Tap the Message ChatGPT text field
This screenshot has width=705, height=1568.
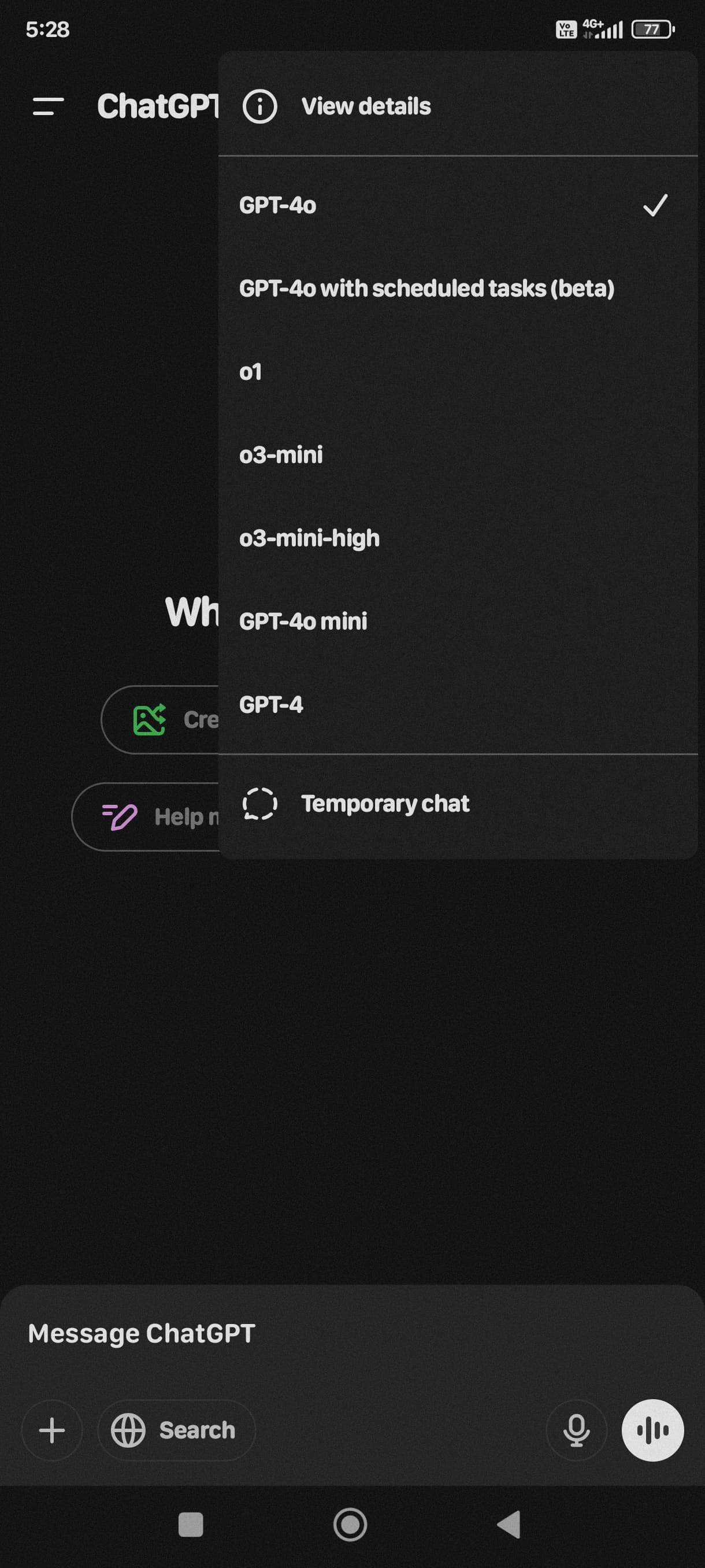pos(352,1333)
